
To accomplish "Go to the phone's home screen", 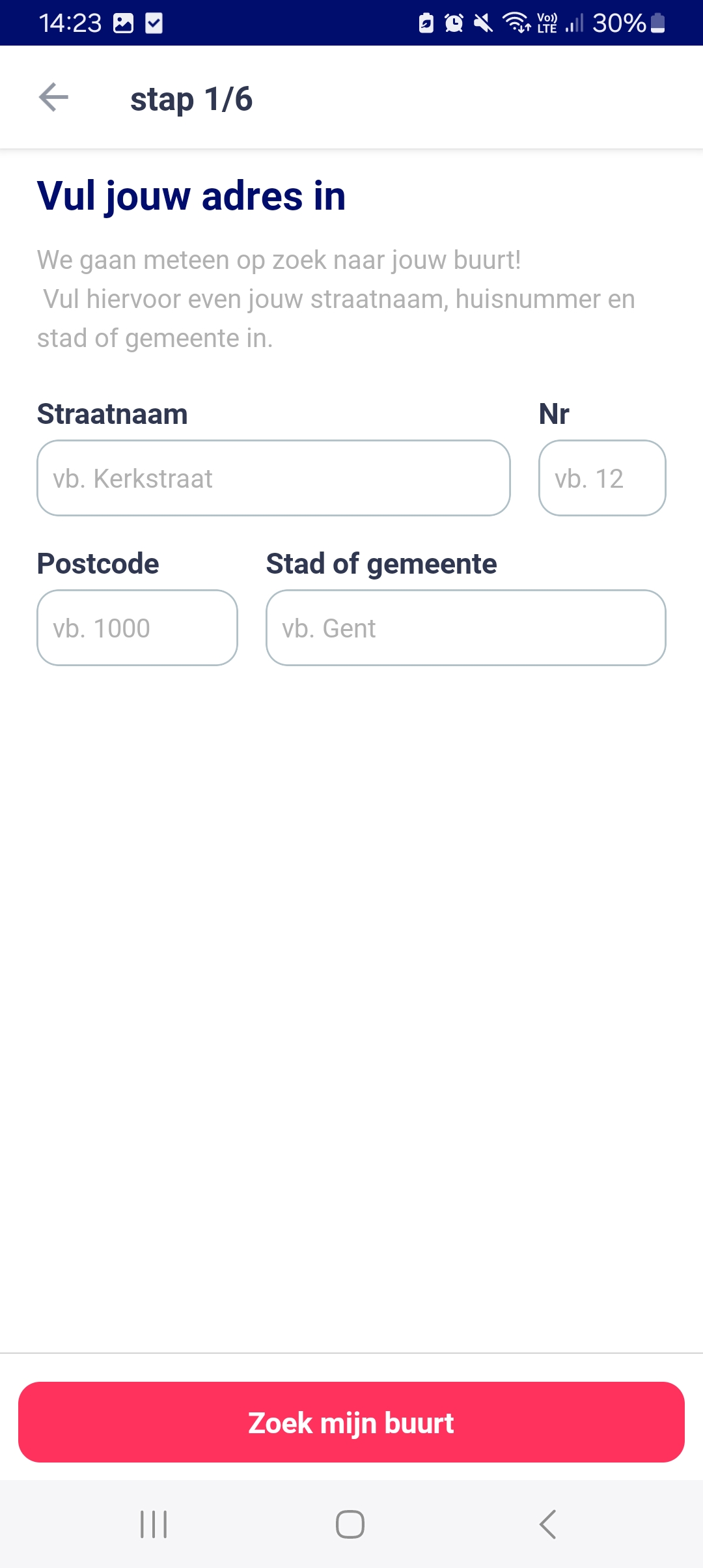I will [350, 1524].
